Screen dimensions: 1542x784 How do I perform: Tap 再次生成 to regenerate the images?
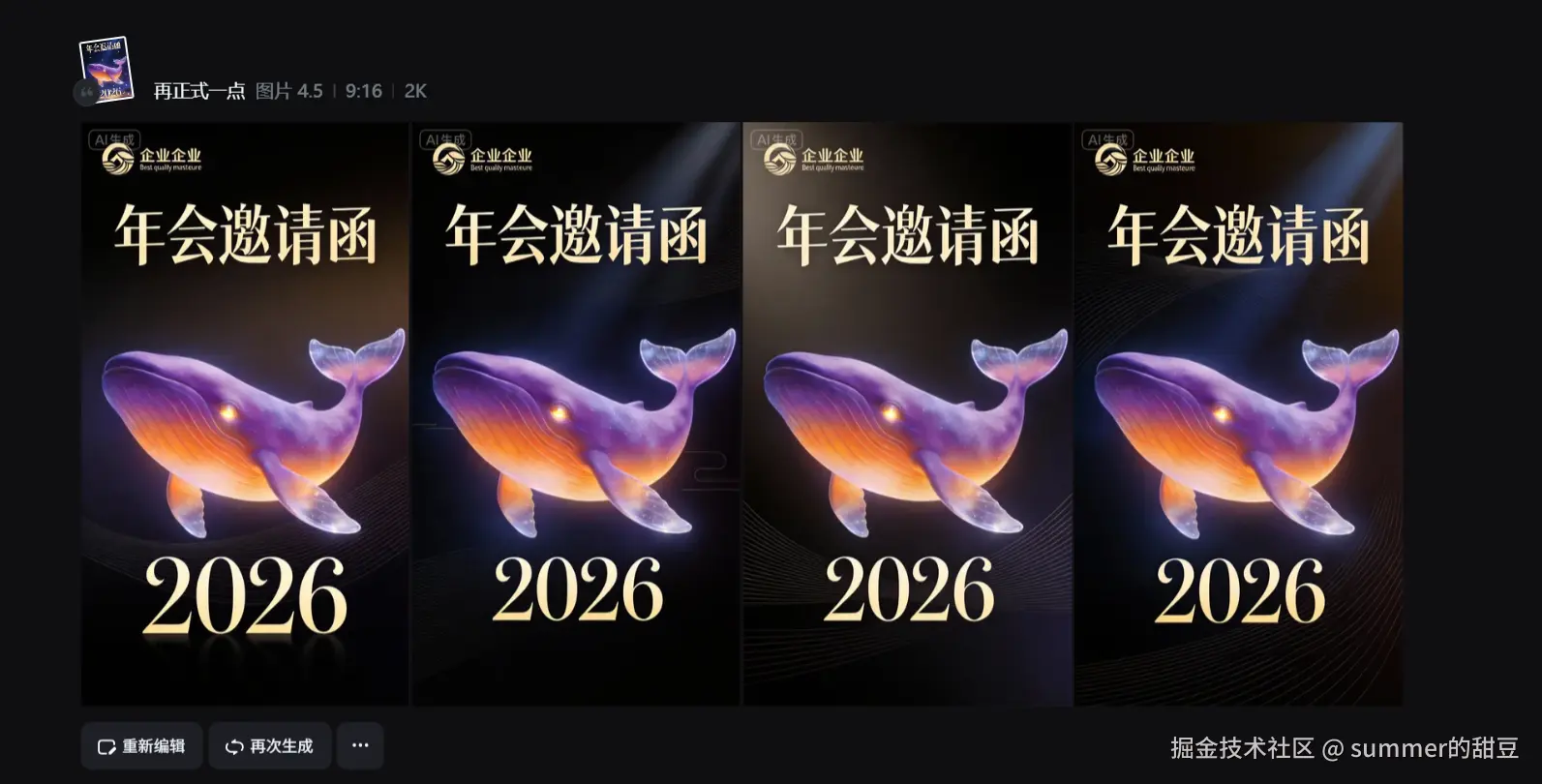click(269, 746)
